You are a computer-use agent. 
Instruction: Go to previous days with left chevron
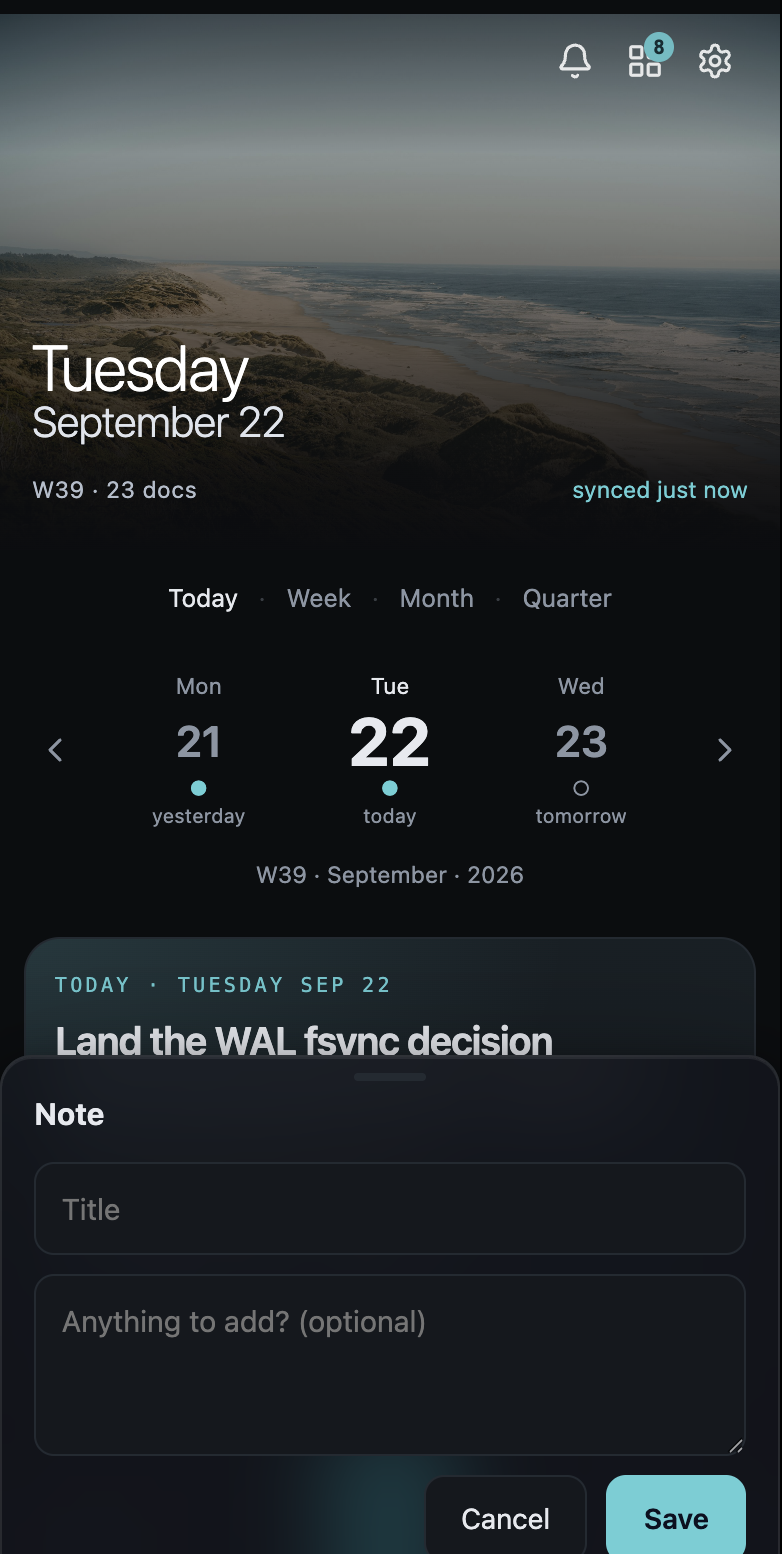55,750
